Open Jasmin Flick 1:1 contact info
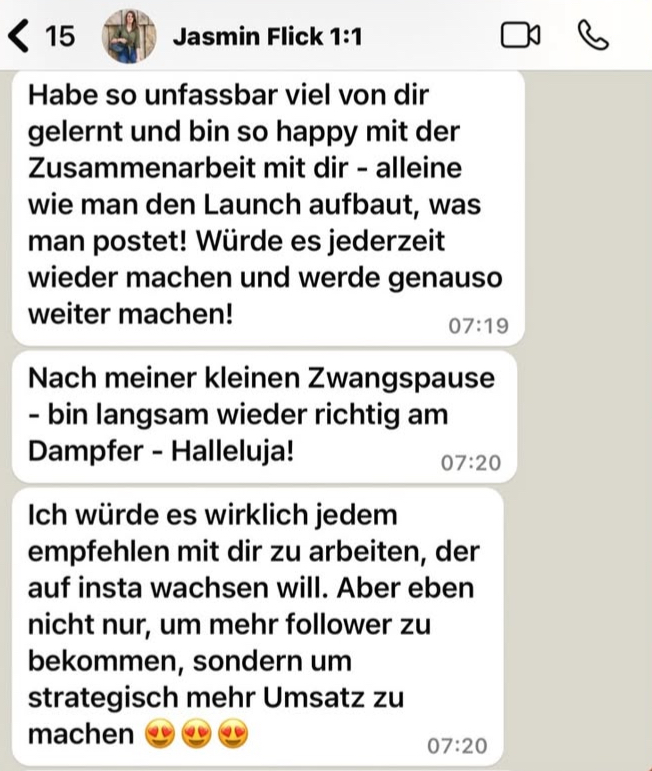This screenshot has height=771, width=652. tap(267, 38)
